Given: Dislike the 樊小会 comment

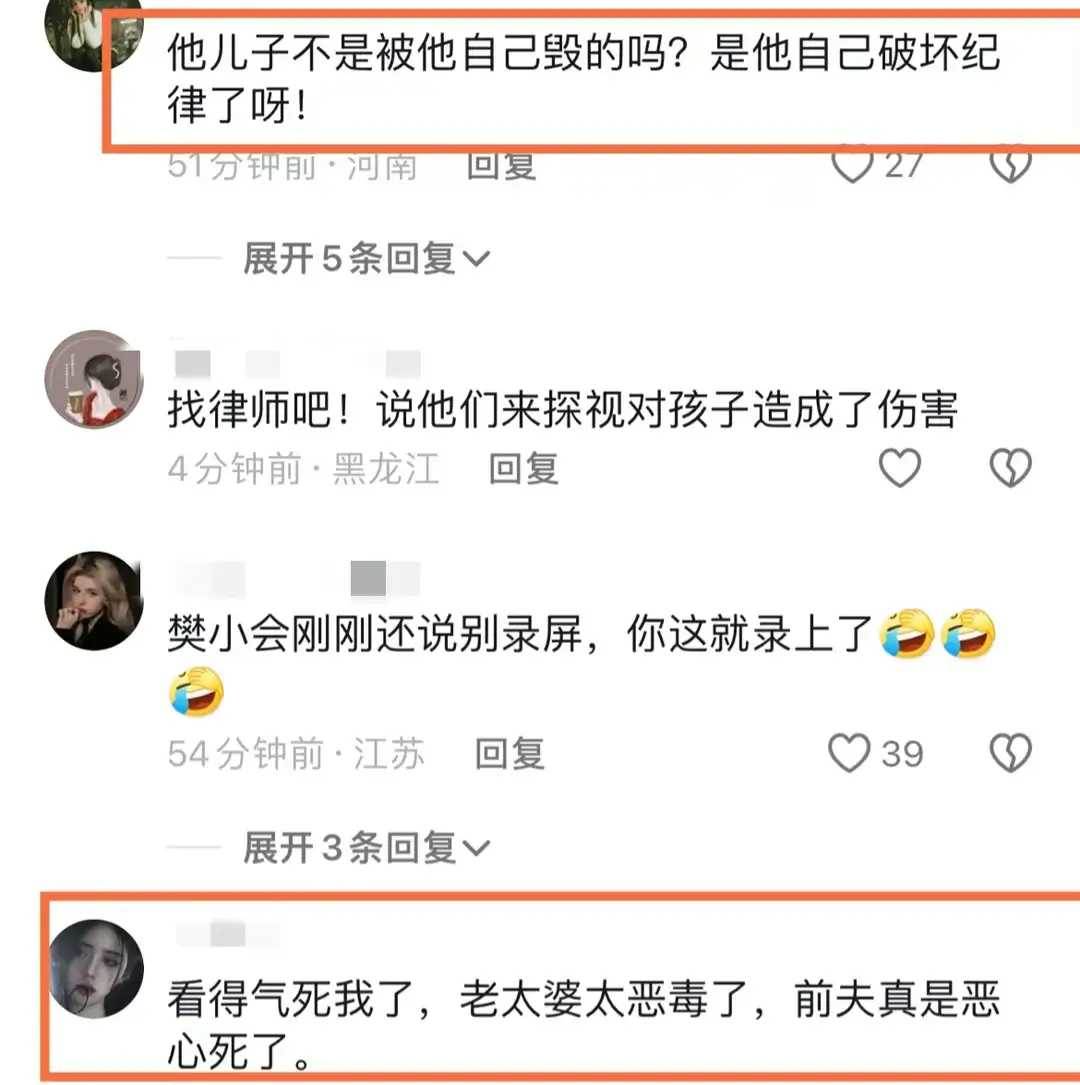Looking at the screenshot, I should point(1010,753).
